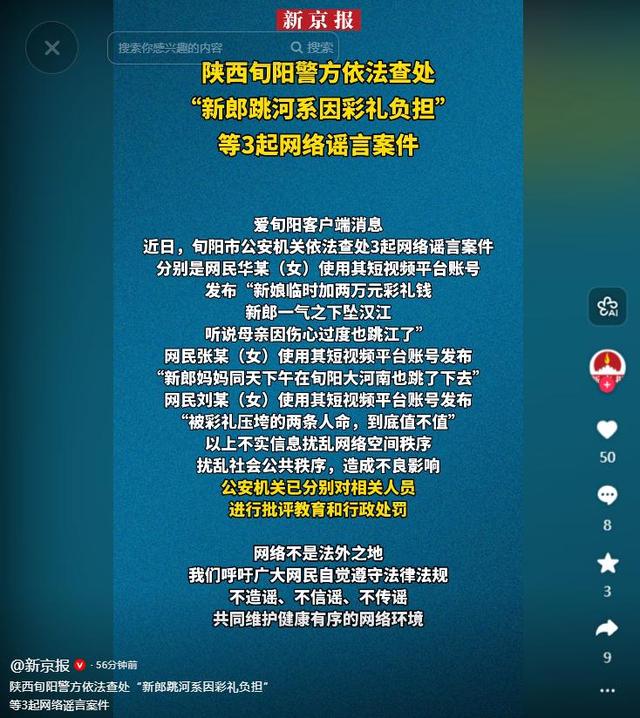The image size is (640, 718).
Task: Open the three-dot more menu
Action: click(x=607, y=691)
